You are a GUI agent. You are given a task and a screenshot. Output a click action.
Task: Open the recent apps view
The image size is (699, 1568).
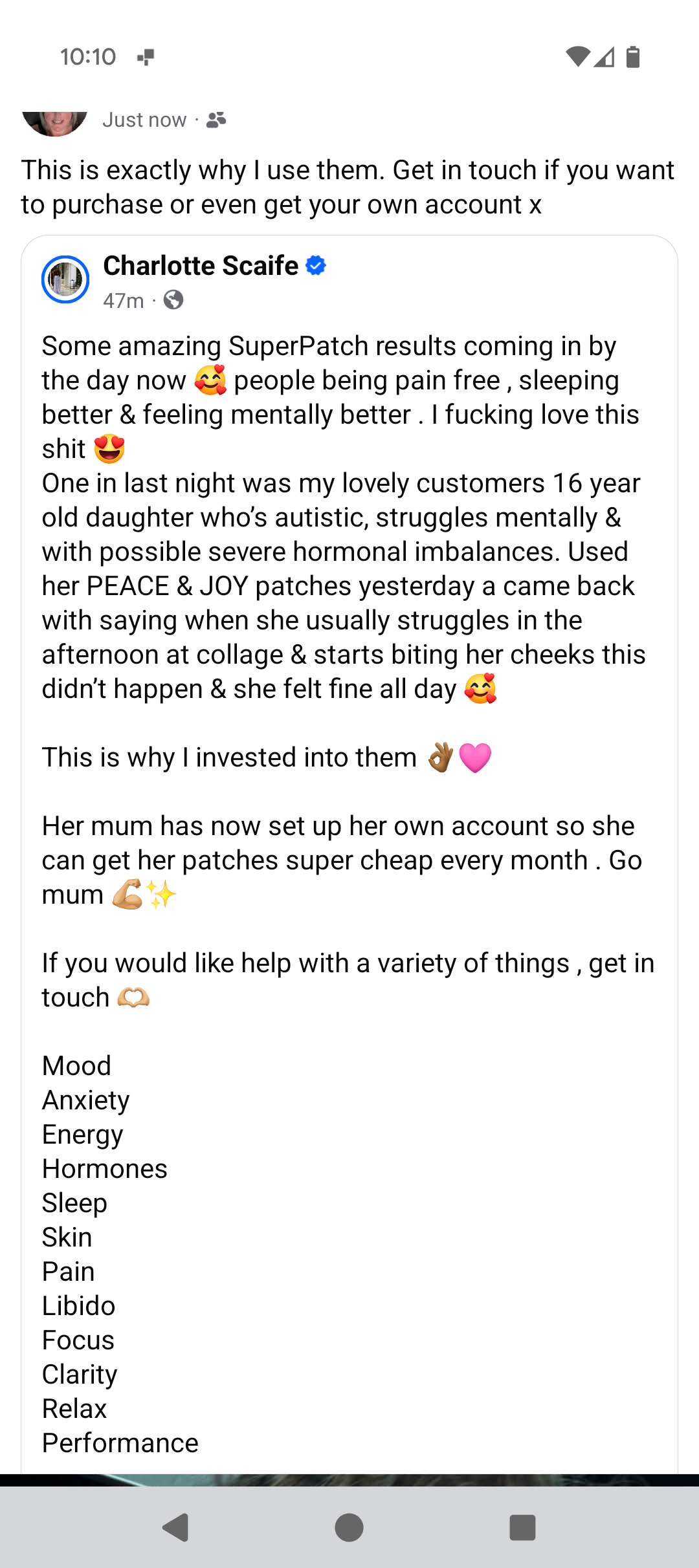pyautogui.click(x=522, y=1528)
